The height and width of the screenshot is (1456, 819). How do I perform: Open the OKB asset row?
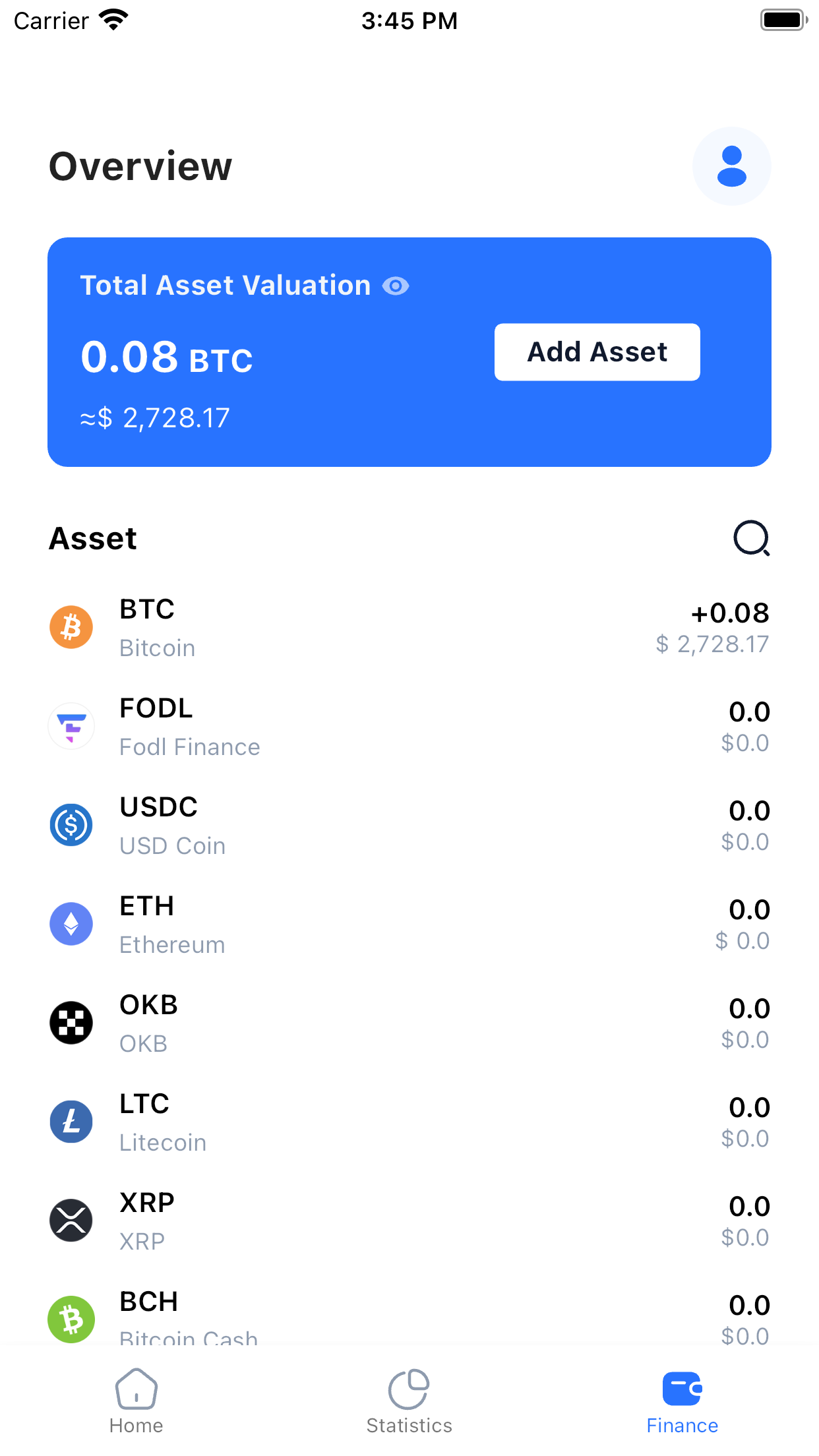pos(409,1023)
